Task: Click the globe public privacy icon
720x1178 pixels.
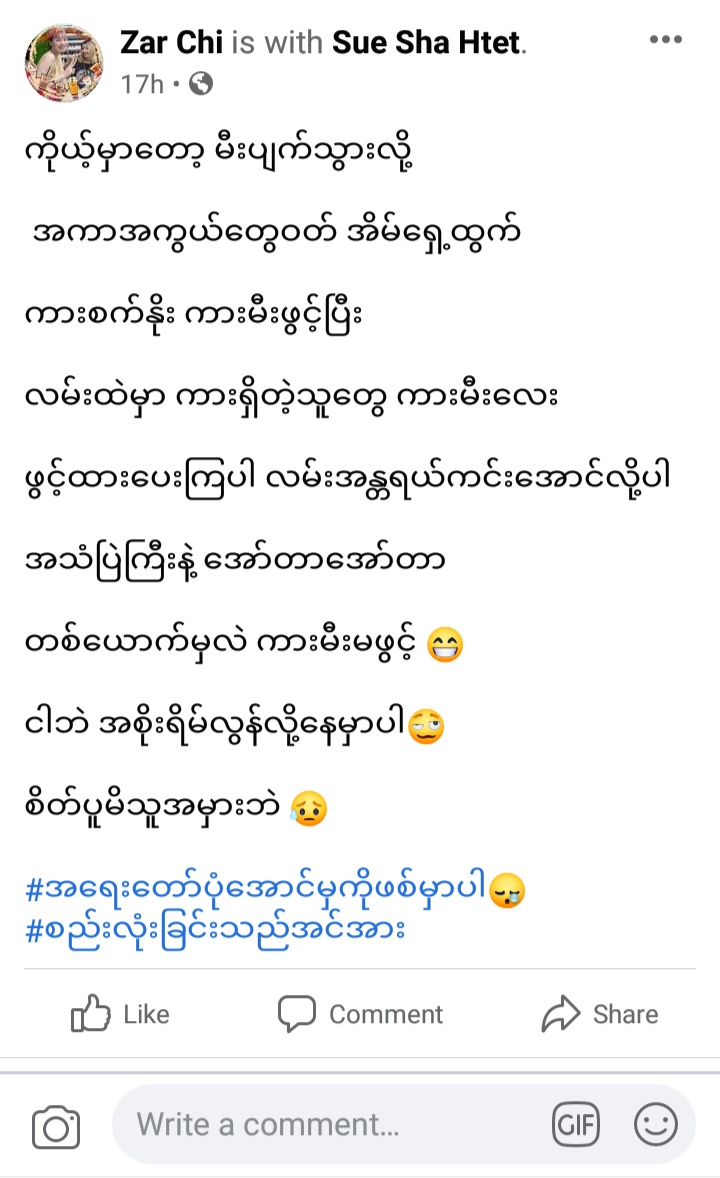Action: click(x=199, y=84)
